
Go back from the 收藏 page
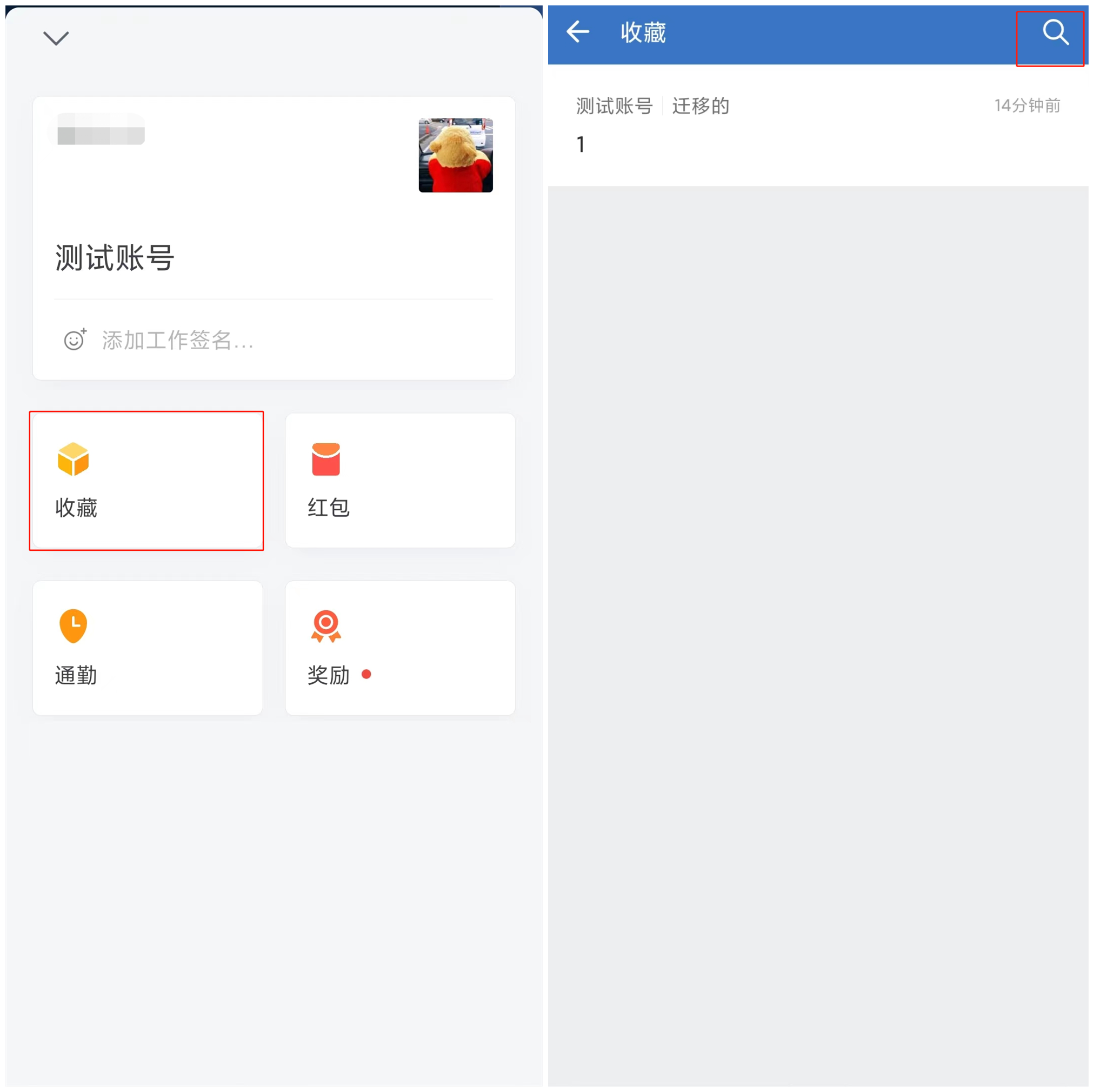(x=578, y=32)
